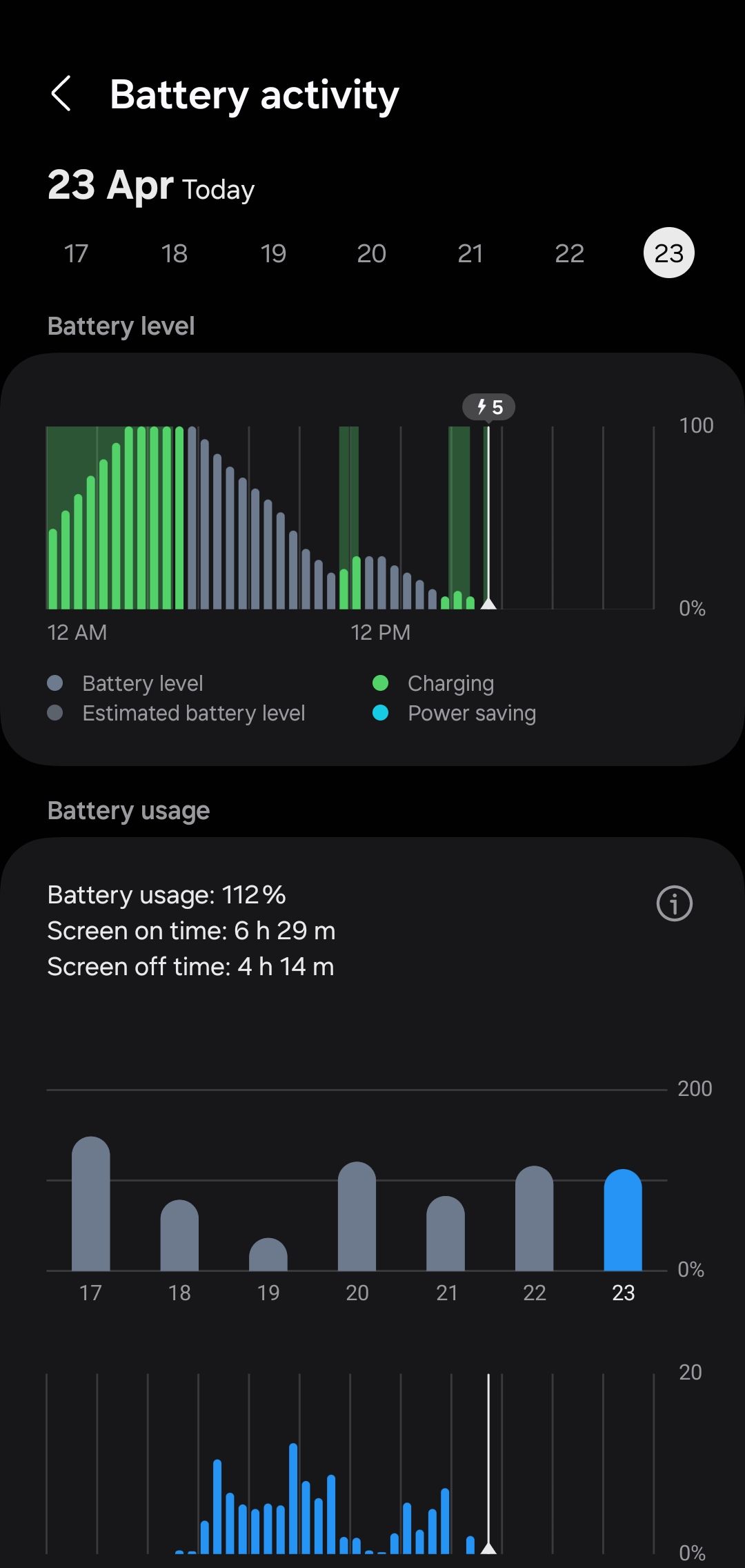Tap the usage bar for day 17

pyautogui.click(x=90, y=1204)
